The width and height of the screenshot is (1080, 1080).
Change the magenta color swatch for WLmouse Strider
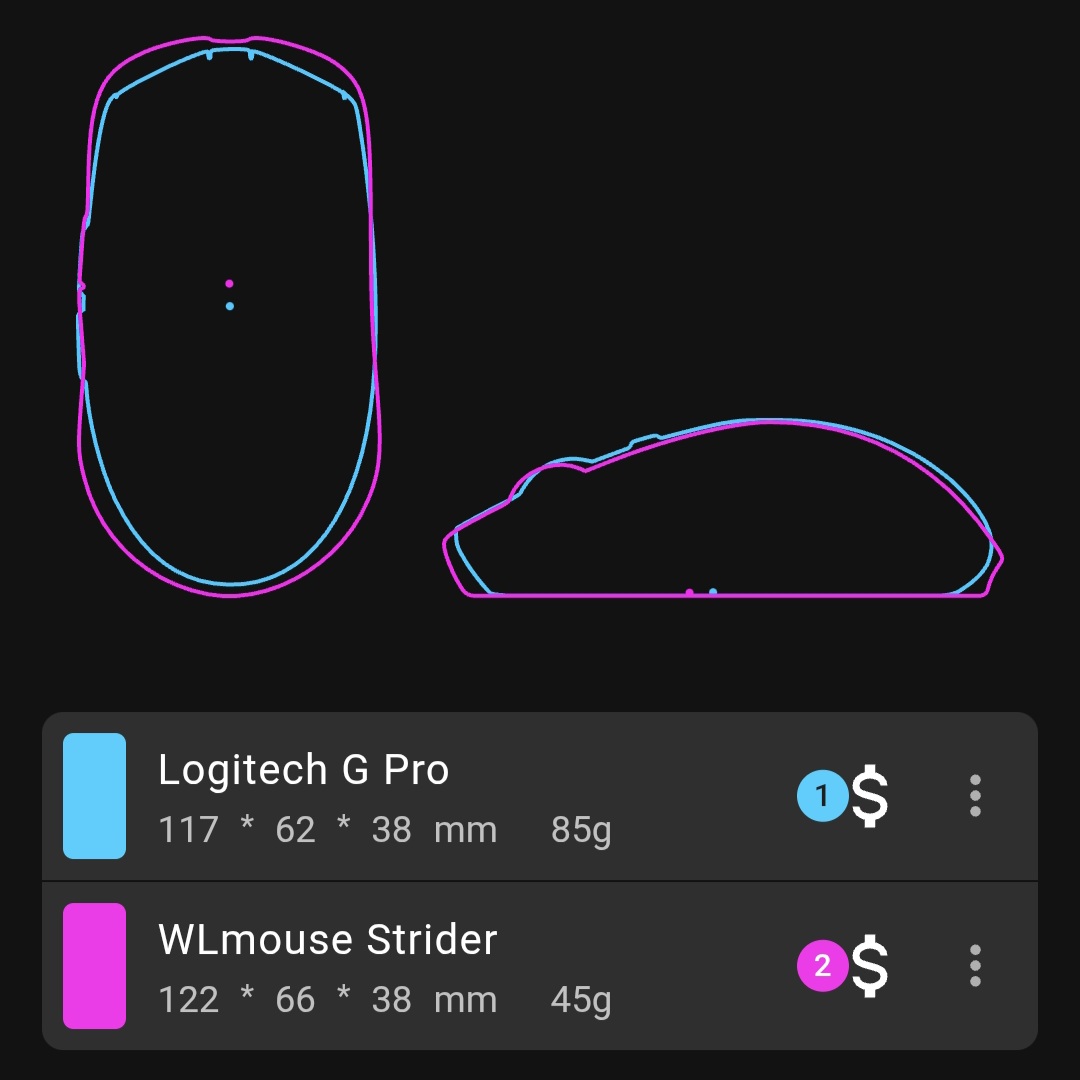click(x=94, y=966)
